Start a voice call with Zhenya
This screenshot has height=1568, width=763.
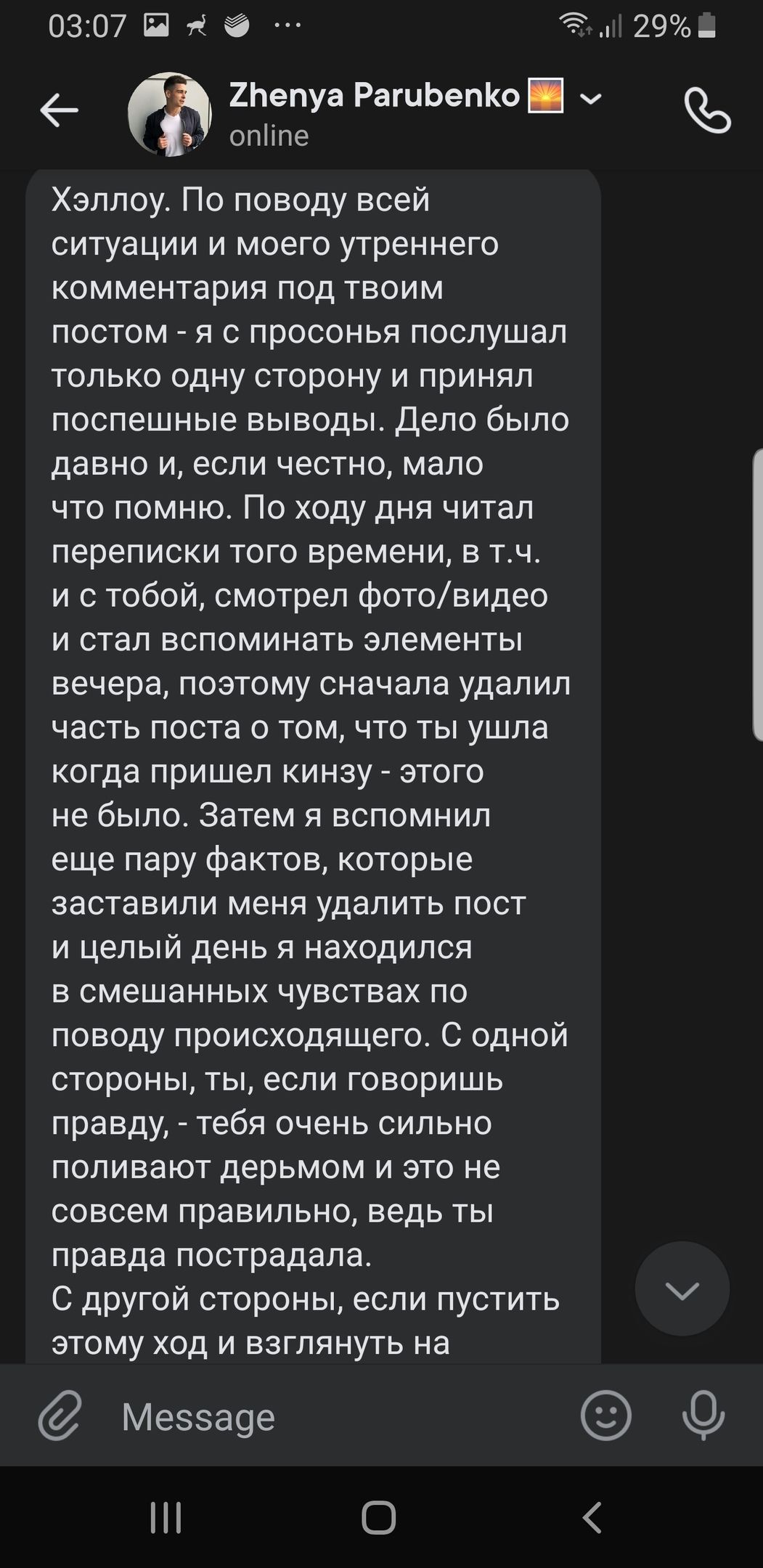pos(706,111)
